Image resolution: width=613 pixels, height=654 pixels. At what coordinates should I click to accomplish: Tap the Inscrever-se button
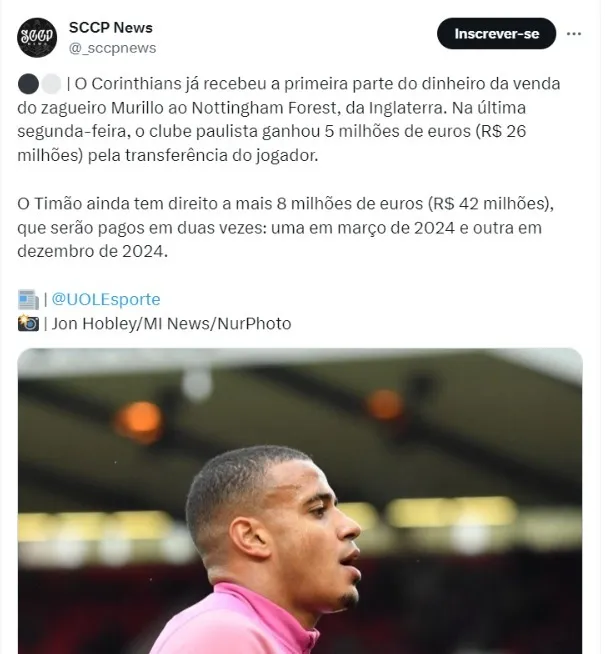[496, 34]
